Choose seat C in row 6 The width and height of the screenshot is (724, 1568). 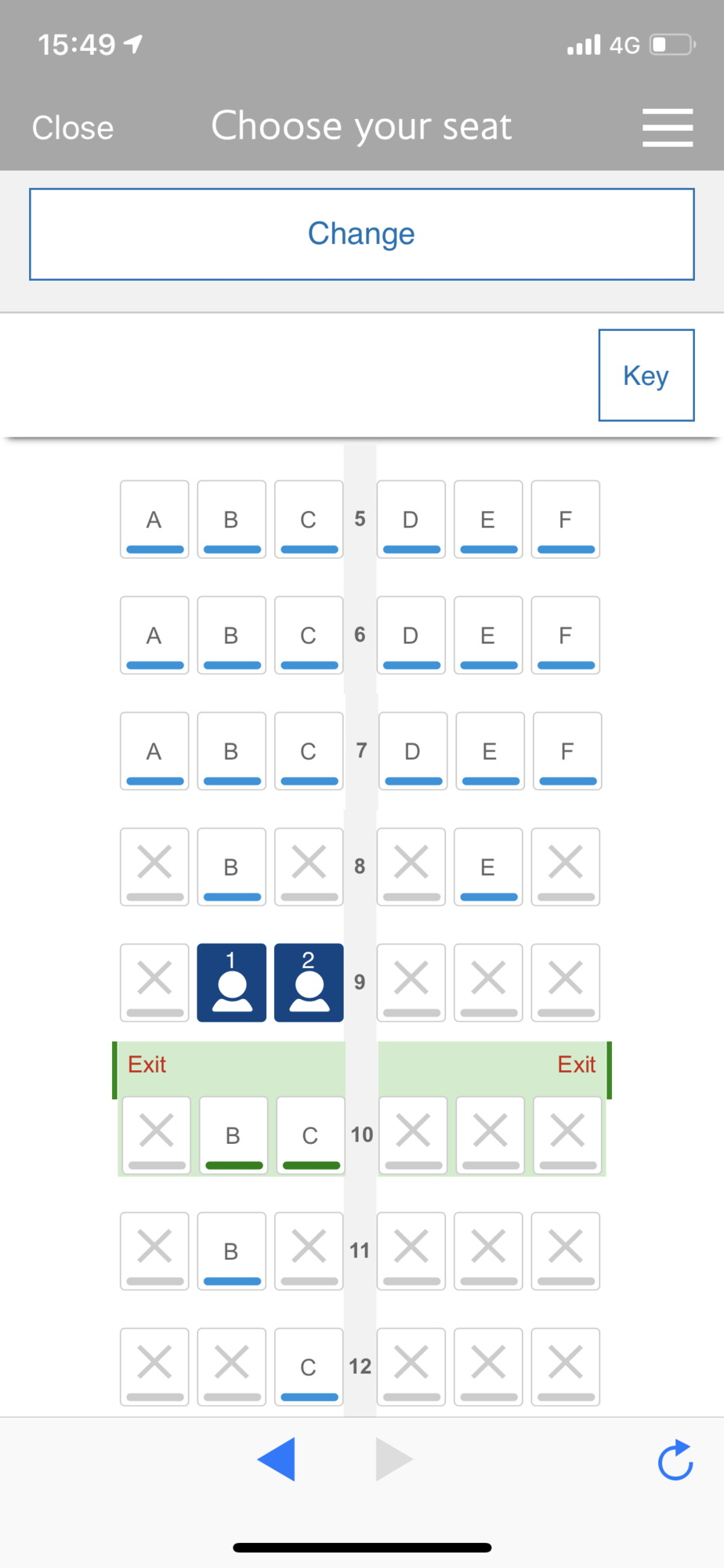[309, 635]
